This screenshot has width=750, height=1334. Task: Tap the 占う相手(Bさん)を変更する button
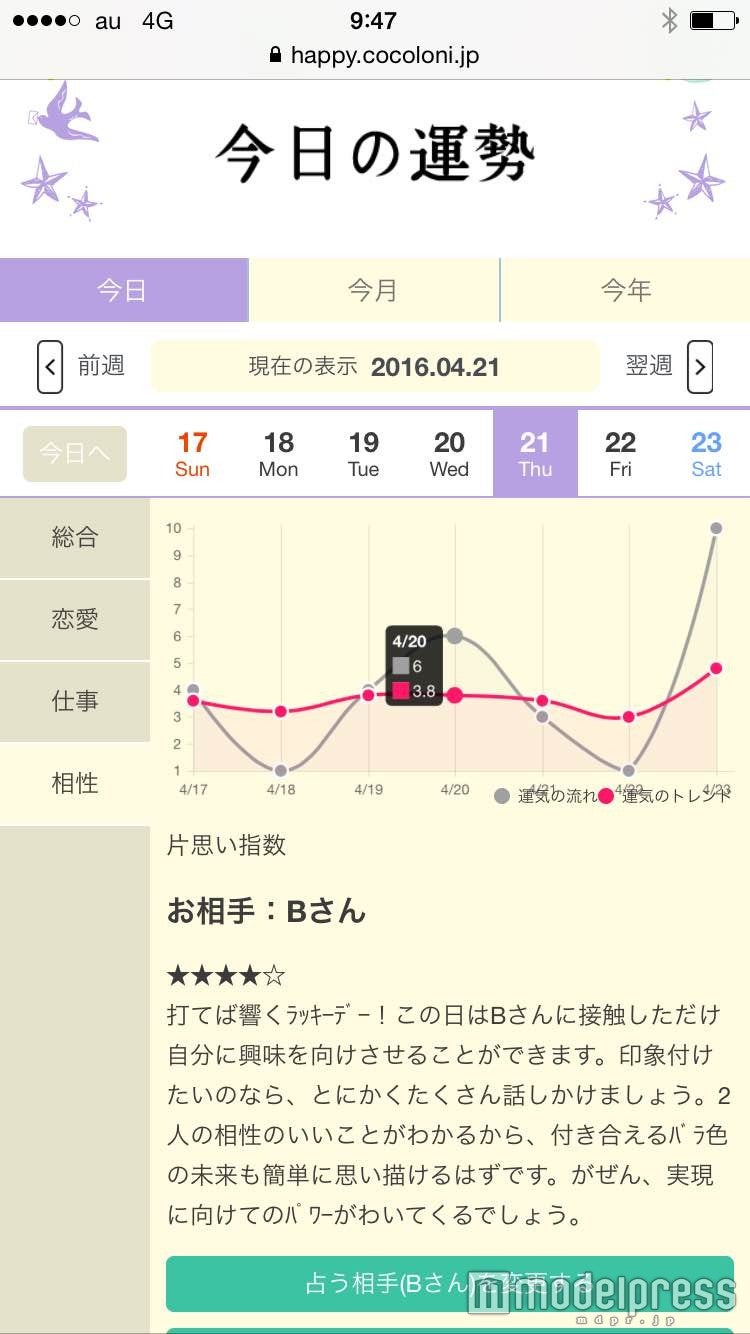450,1284
